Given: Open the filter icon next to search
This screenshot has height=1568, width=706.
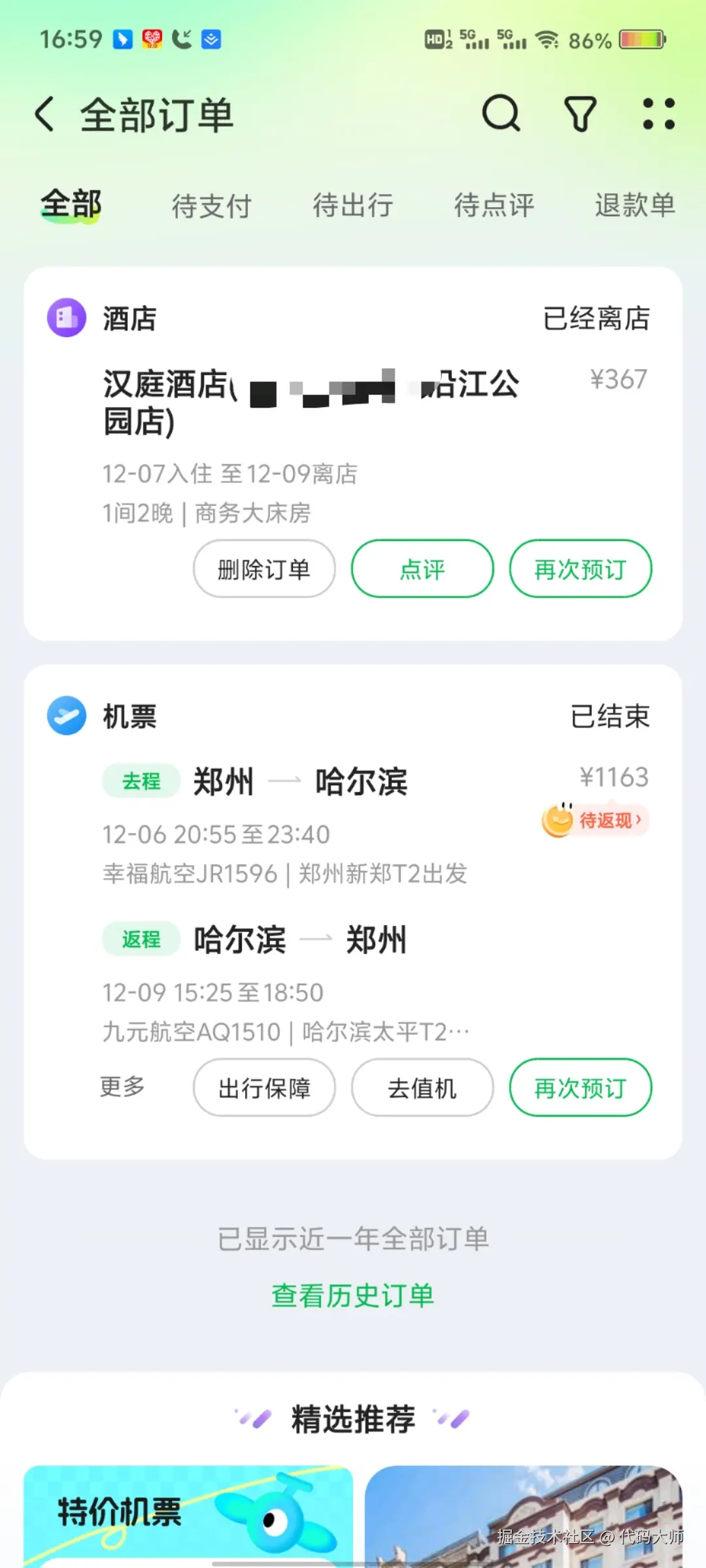Looking at the screenshot, I should point(579,112).
